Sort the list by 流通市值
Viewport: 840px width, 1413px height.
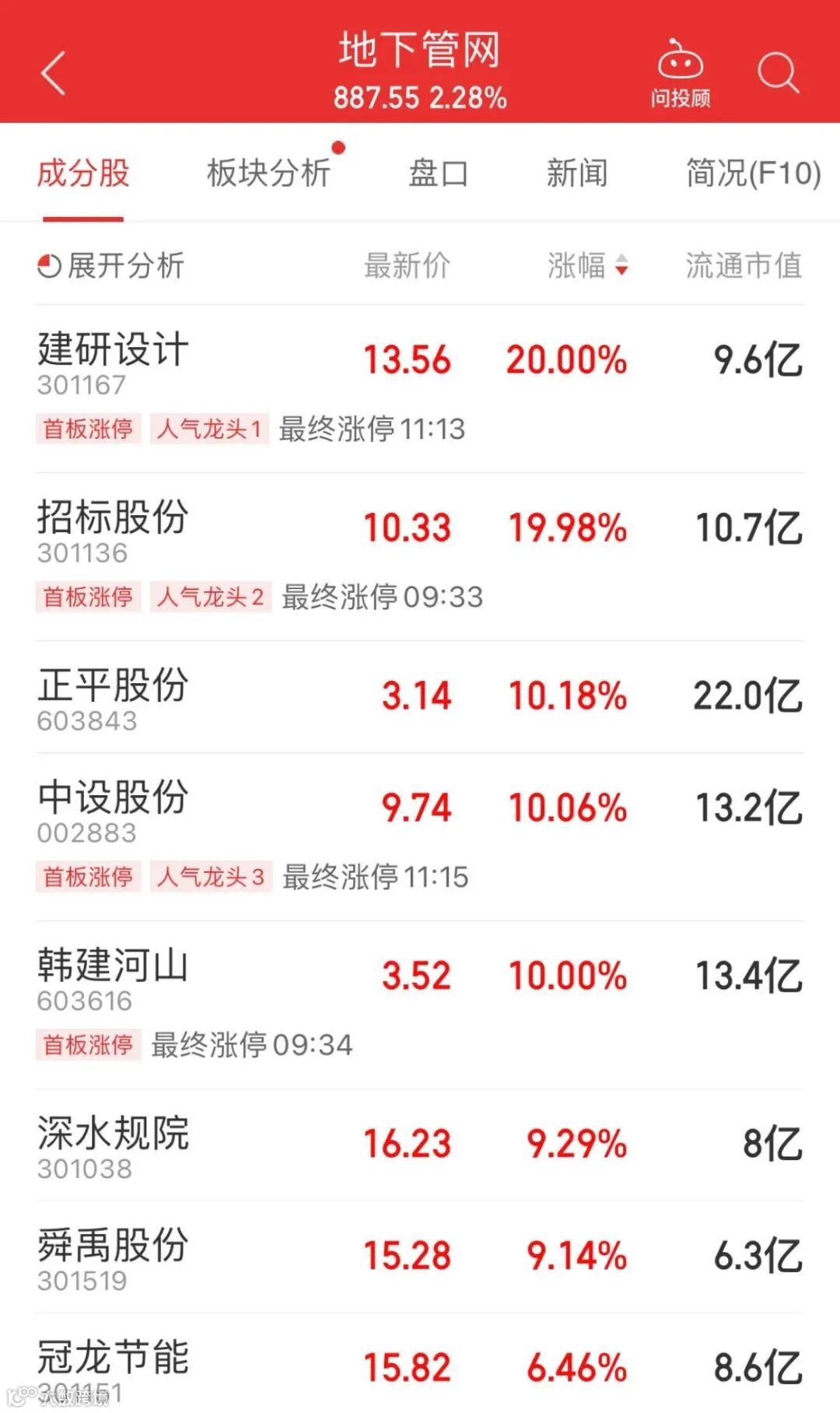744,266
